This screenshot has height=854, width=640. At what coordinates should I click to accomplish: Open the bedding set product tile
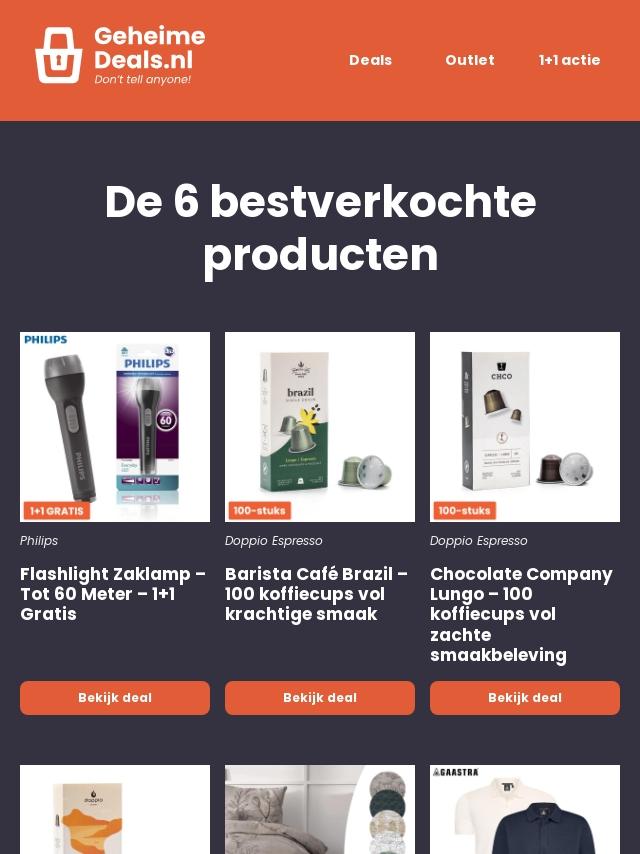(x=320, y=810)
